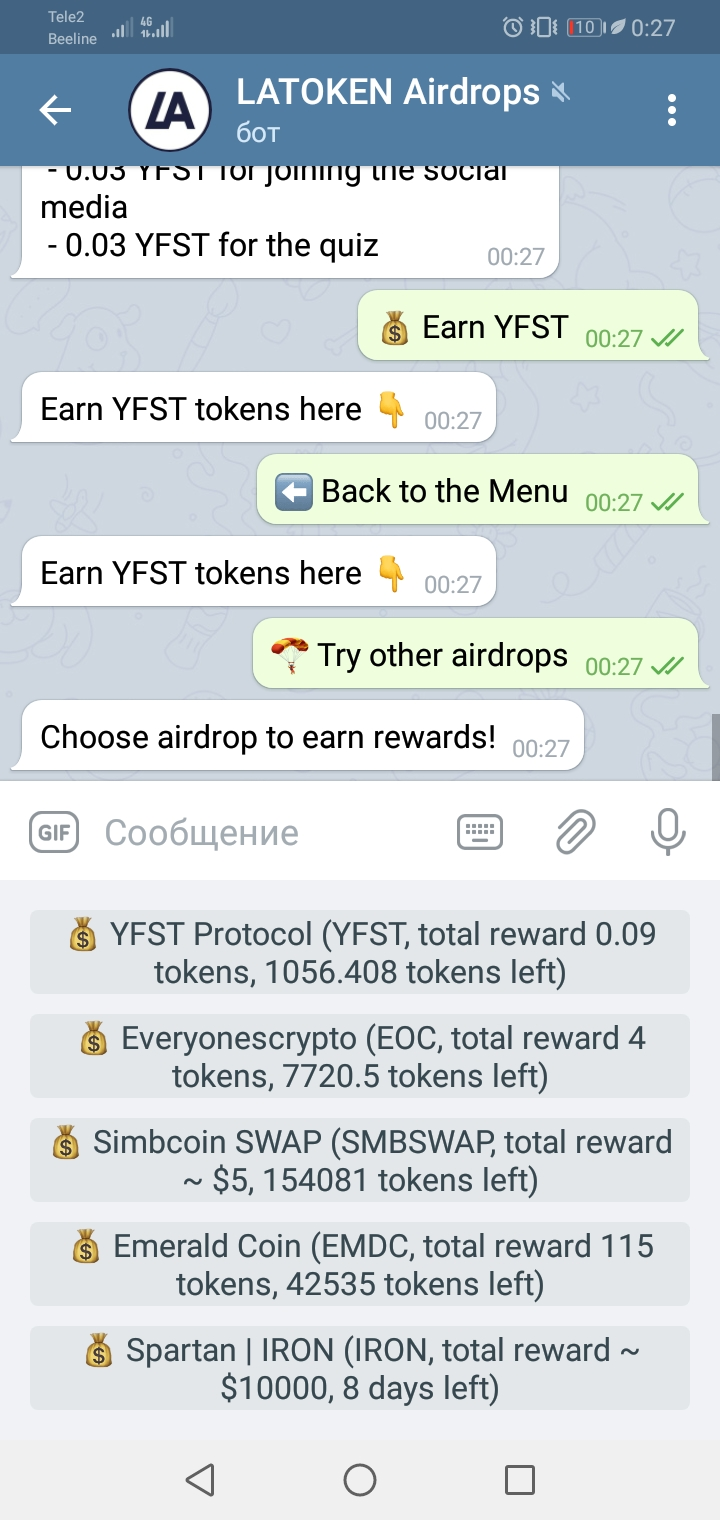720x1520 pixels.
Task: Open recent apps from the navigation bar
Action: pos(520,1480)
